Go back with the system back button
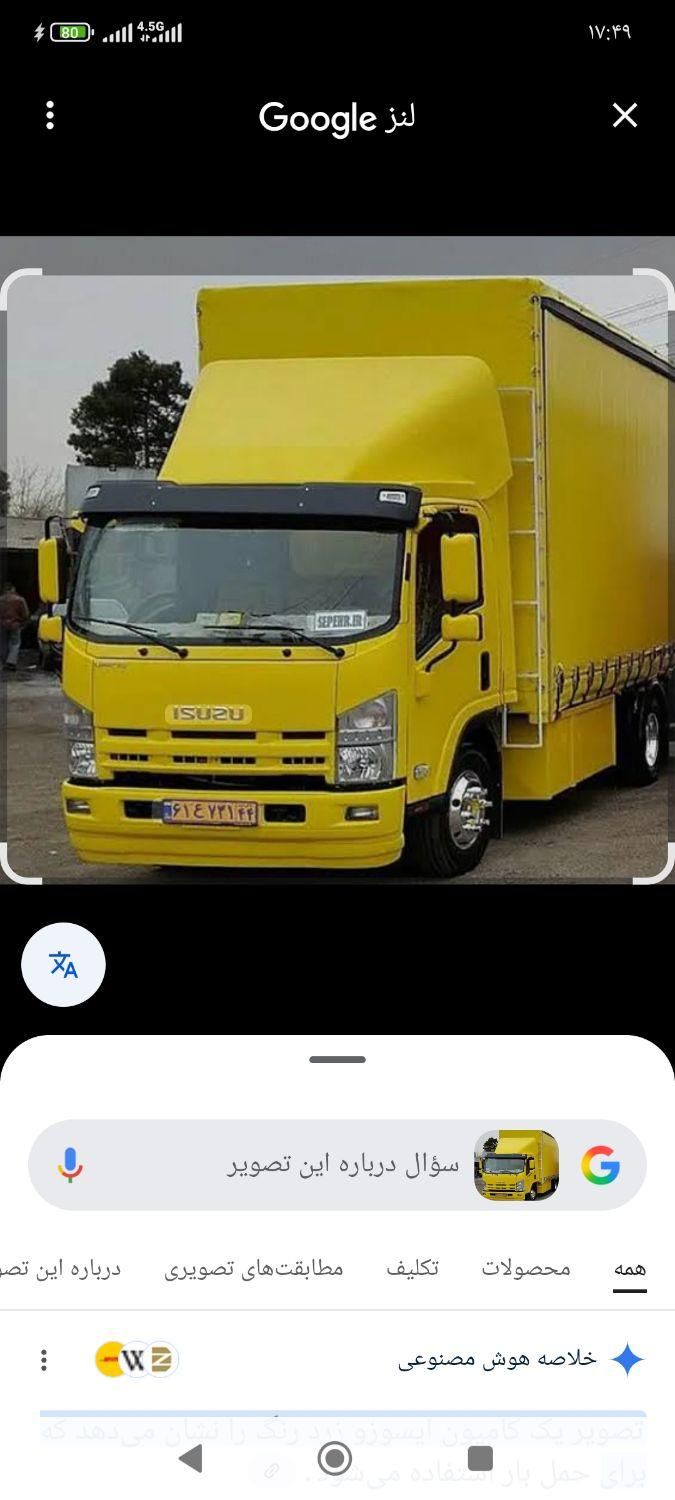Image resolution: width=675 pixels, height=1500 pixels. coord(191,1458)
